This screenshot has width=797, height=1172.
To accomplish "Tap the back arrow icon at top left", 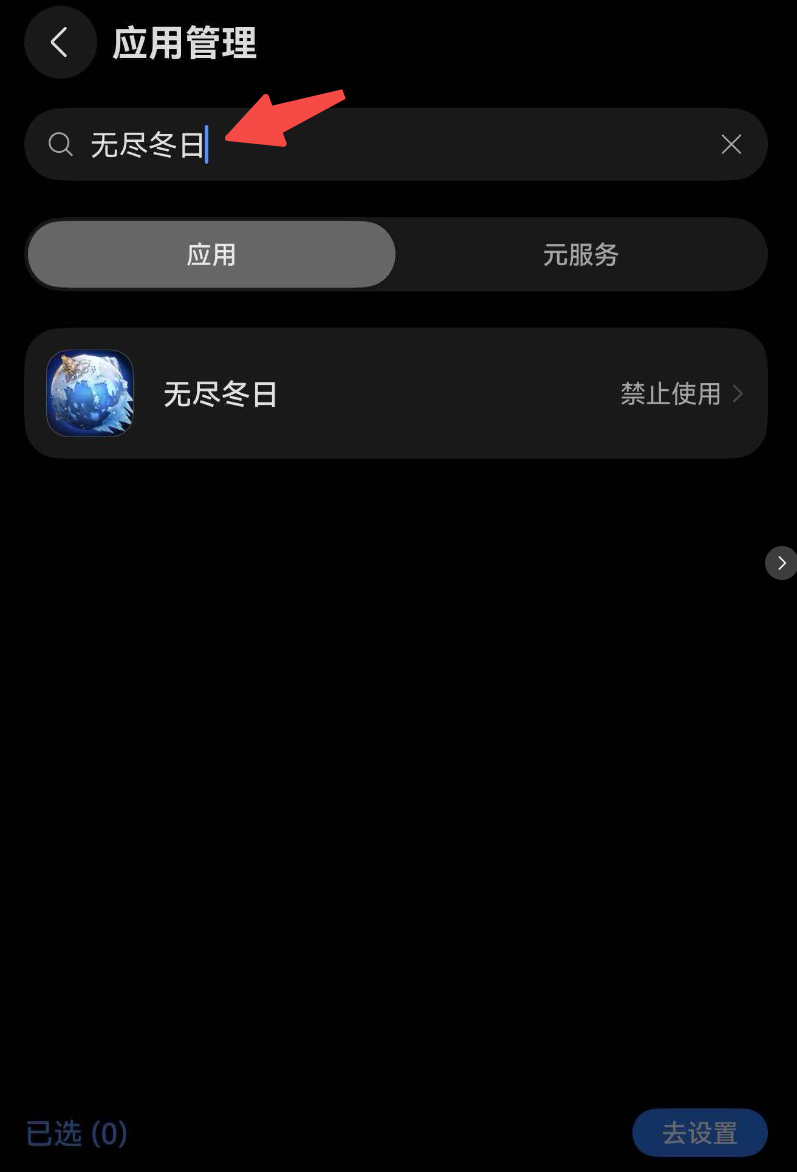I will [60, 42].
